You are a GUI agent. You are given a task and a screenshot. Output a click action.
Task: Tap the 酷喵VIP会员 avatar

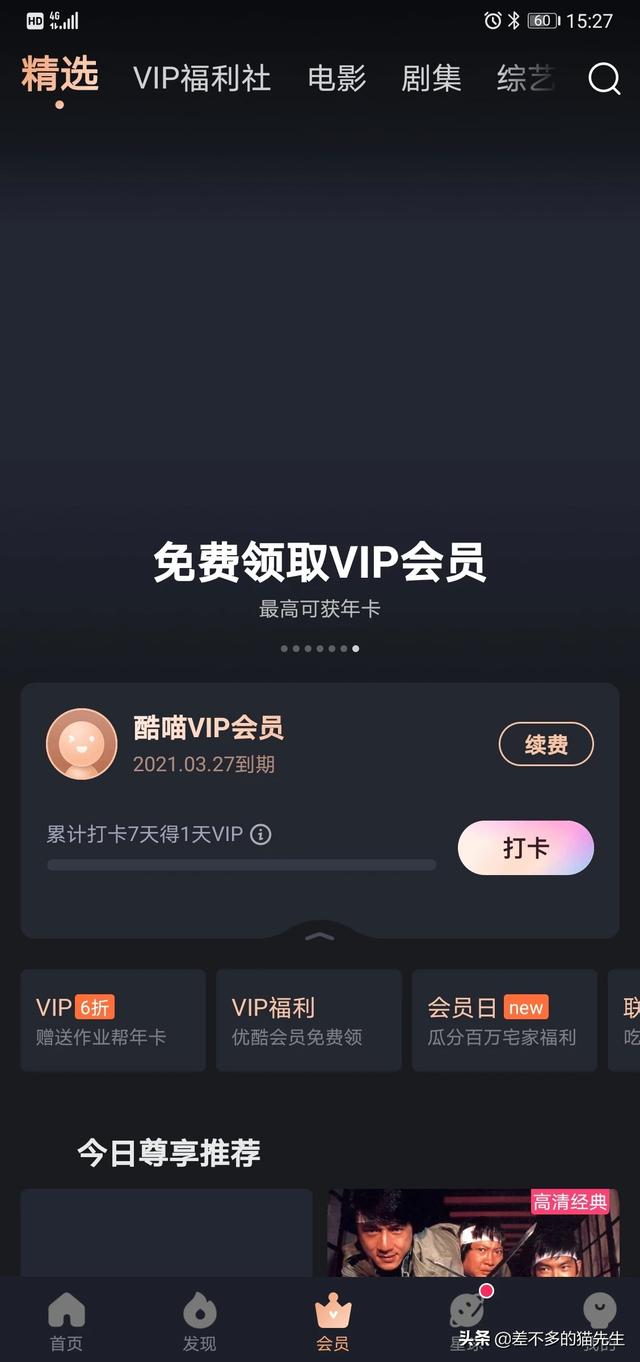(82, 745)
